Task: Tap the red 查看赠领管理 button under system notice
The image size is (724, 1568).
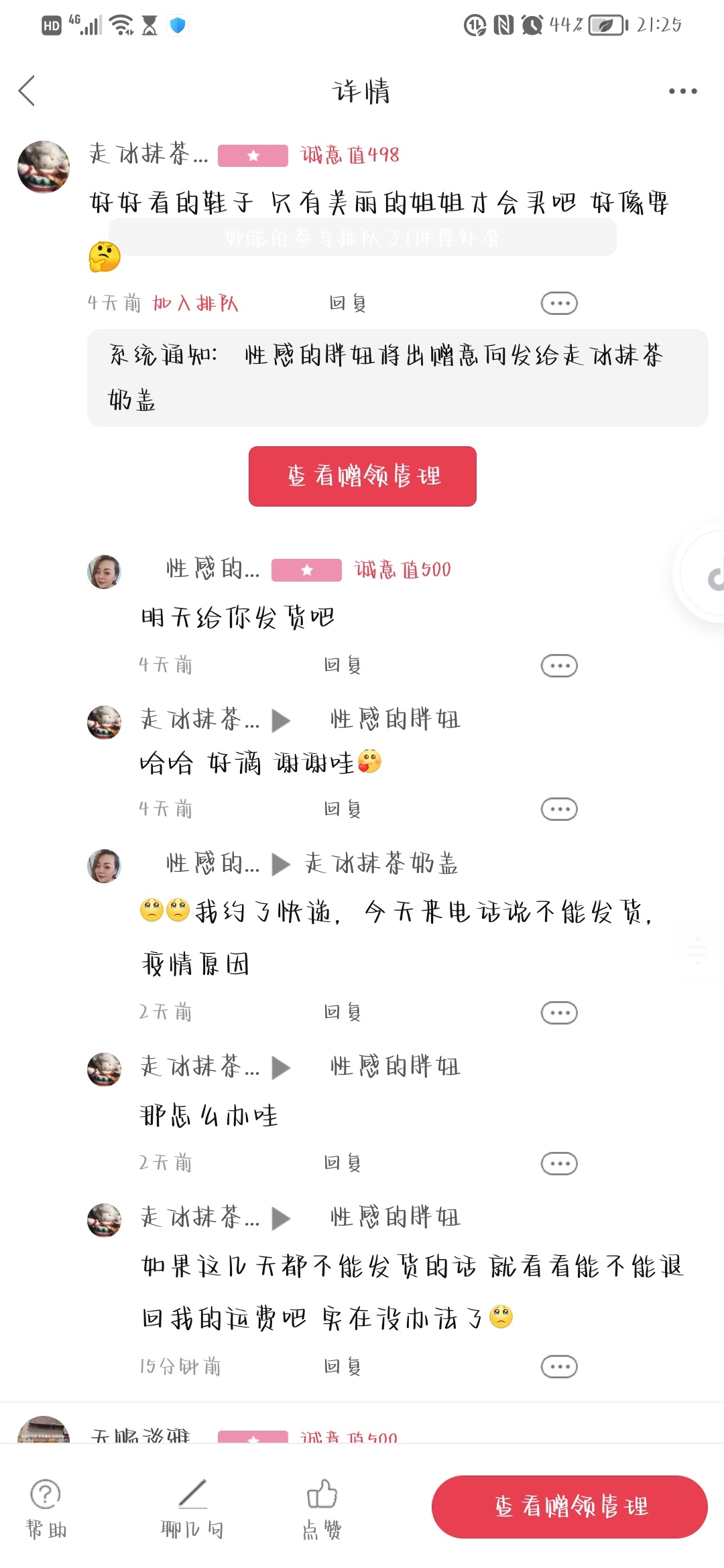Action: 362,476
